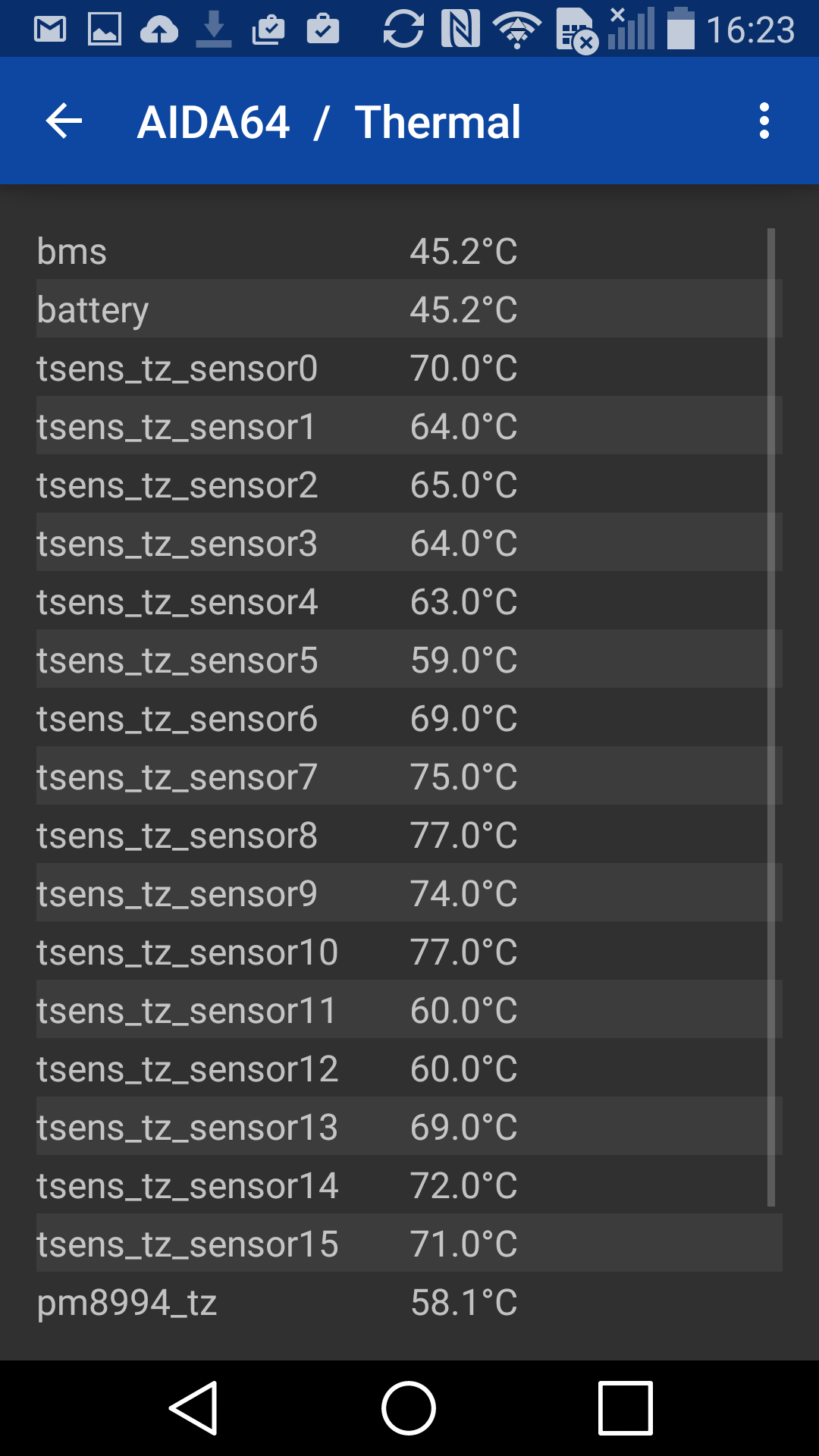
Task: Open the three-dot overflow menu
Action: coord(764,121)
